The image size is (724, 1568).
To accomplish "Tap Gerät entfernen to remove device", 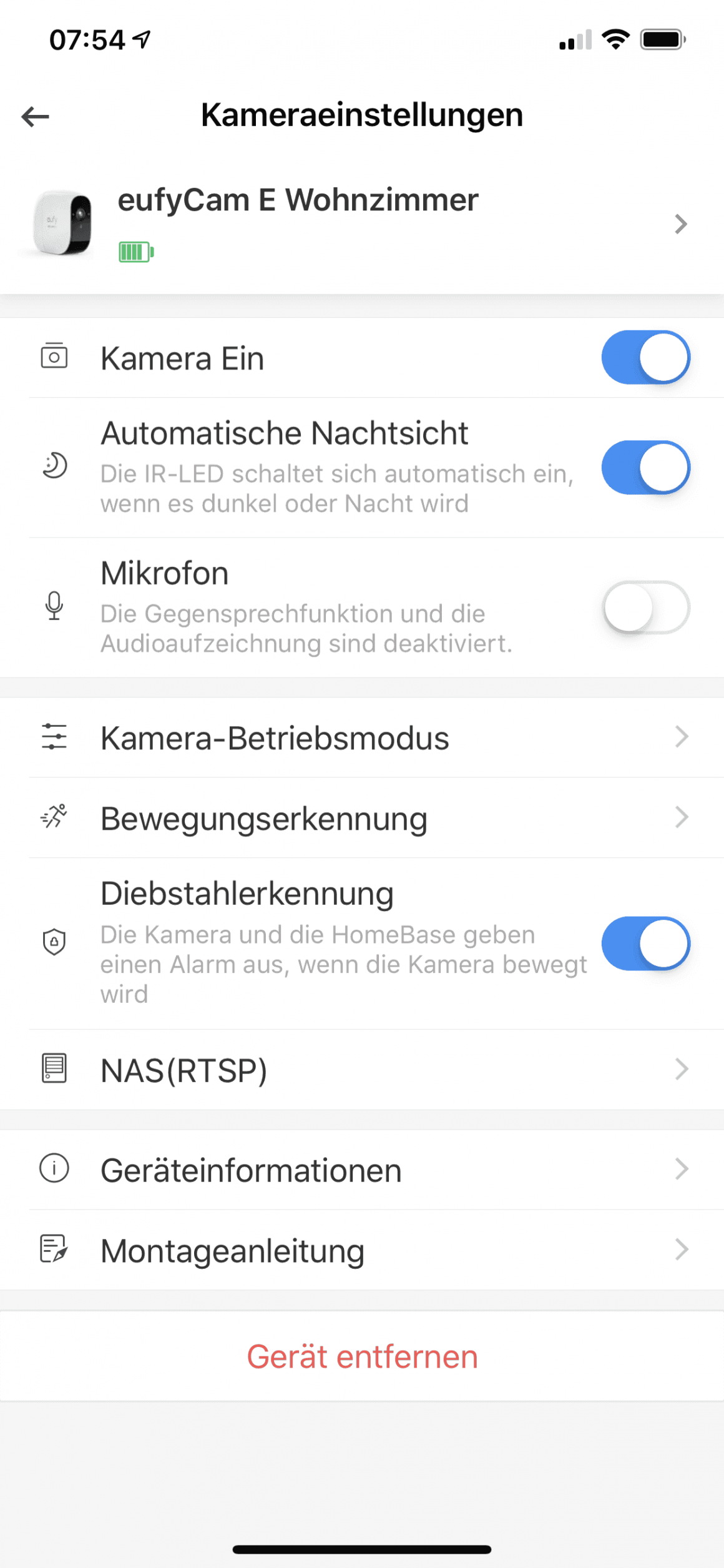I will pos(362,1356).
